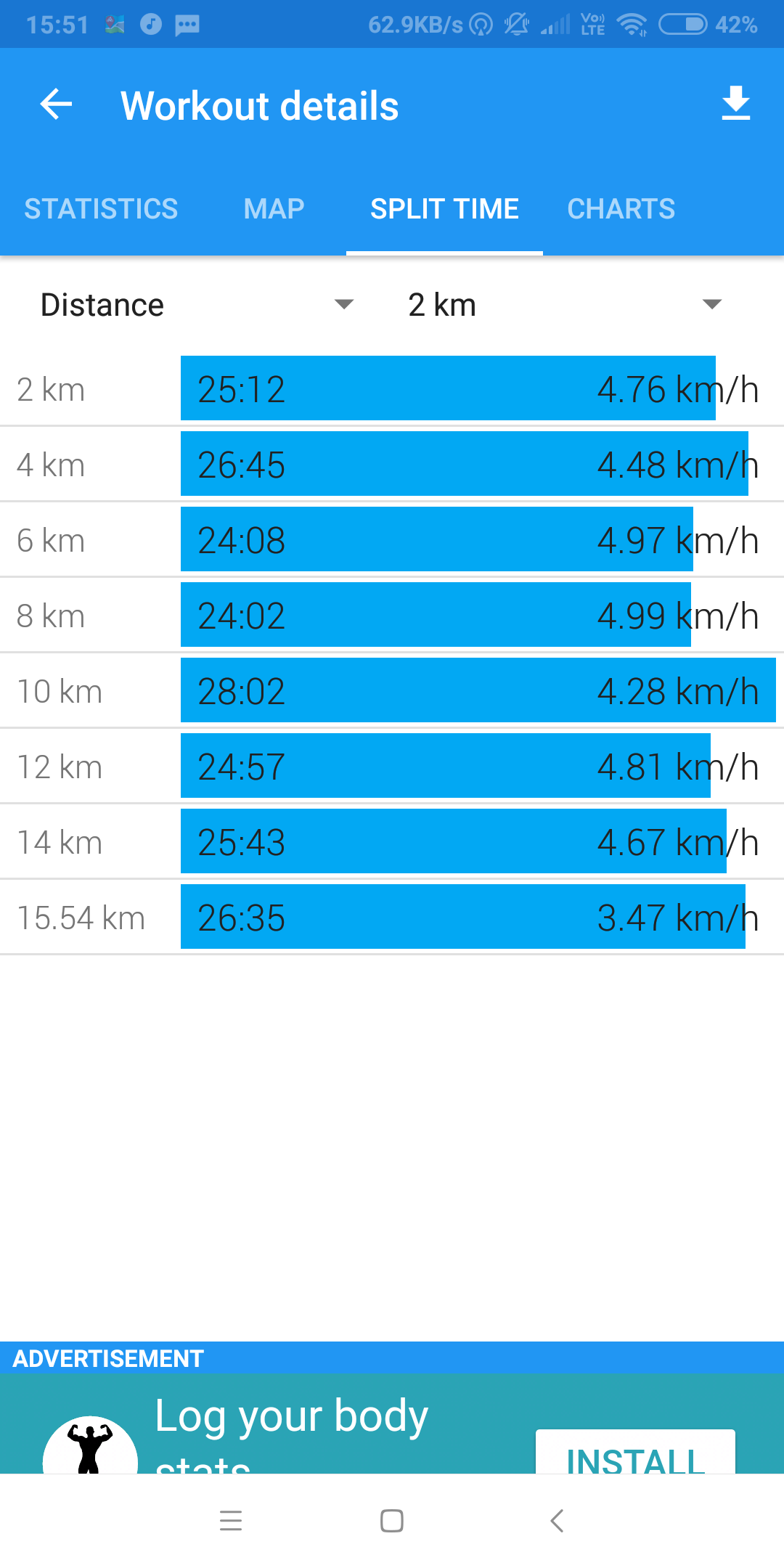View the Charts tab
Image resolution: width=784 pixels, height=1568 pixels.
click(x=621, y=209)
